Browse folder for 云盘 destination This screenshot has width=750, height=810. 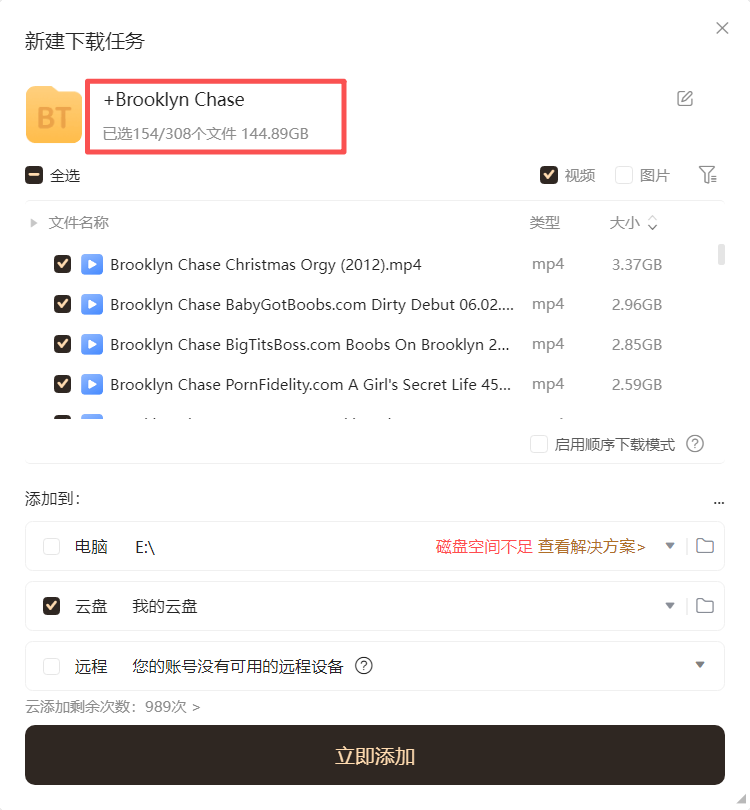coord(705,606)
